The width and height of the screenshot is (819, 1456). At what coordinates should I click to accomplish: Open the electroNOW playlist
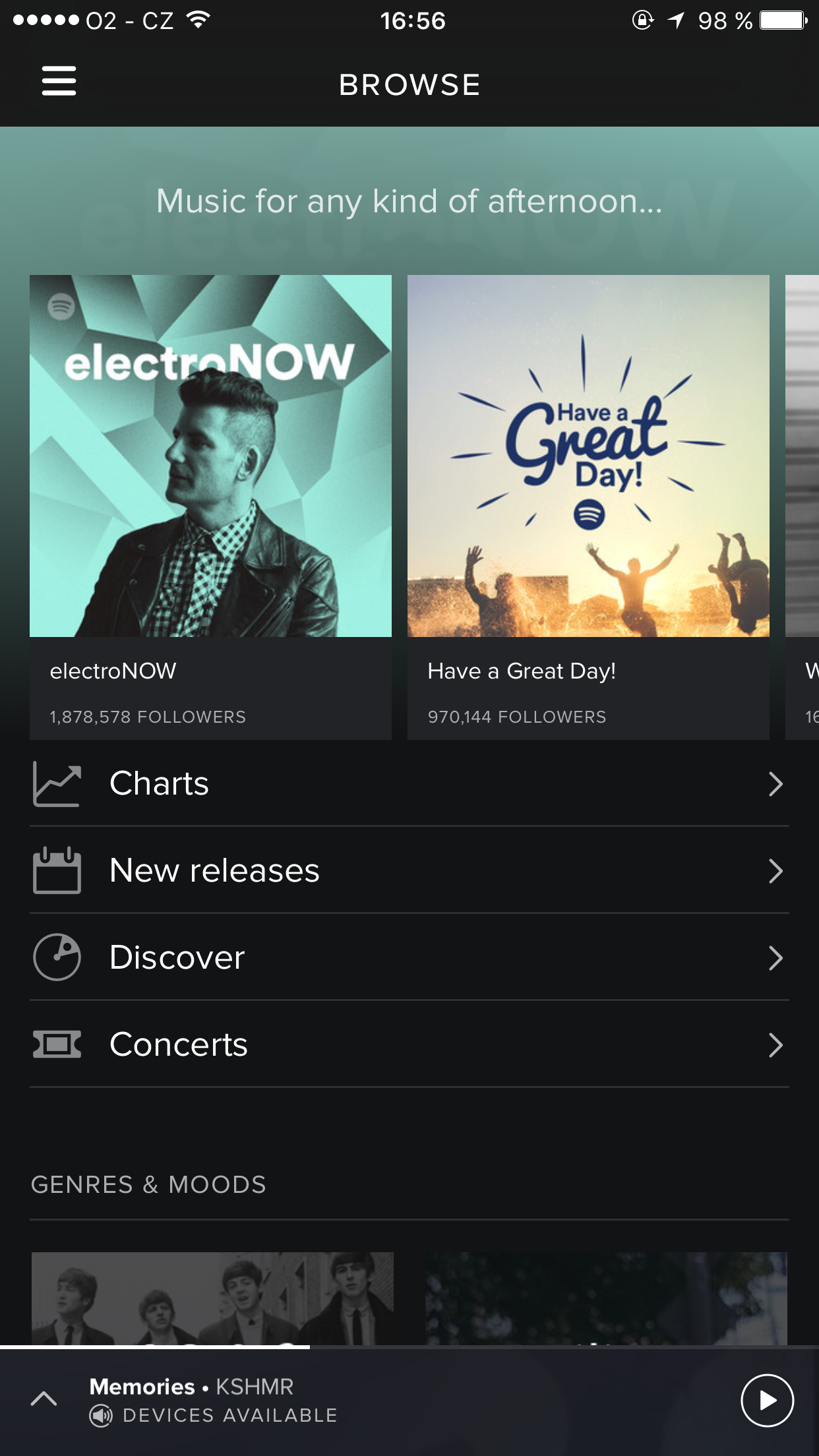(x=210, y=506)
